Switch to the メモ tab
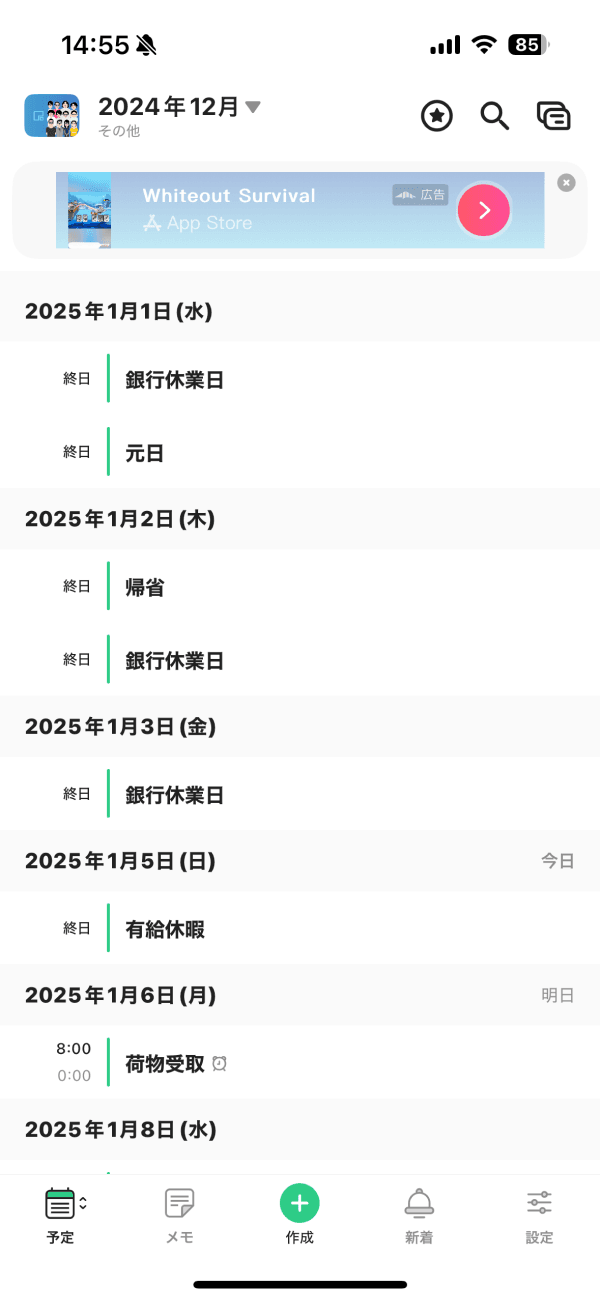 (x=179, y=1214)
